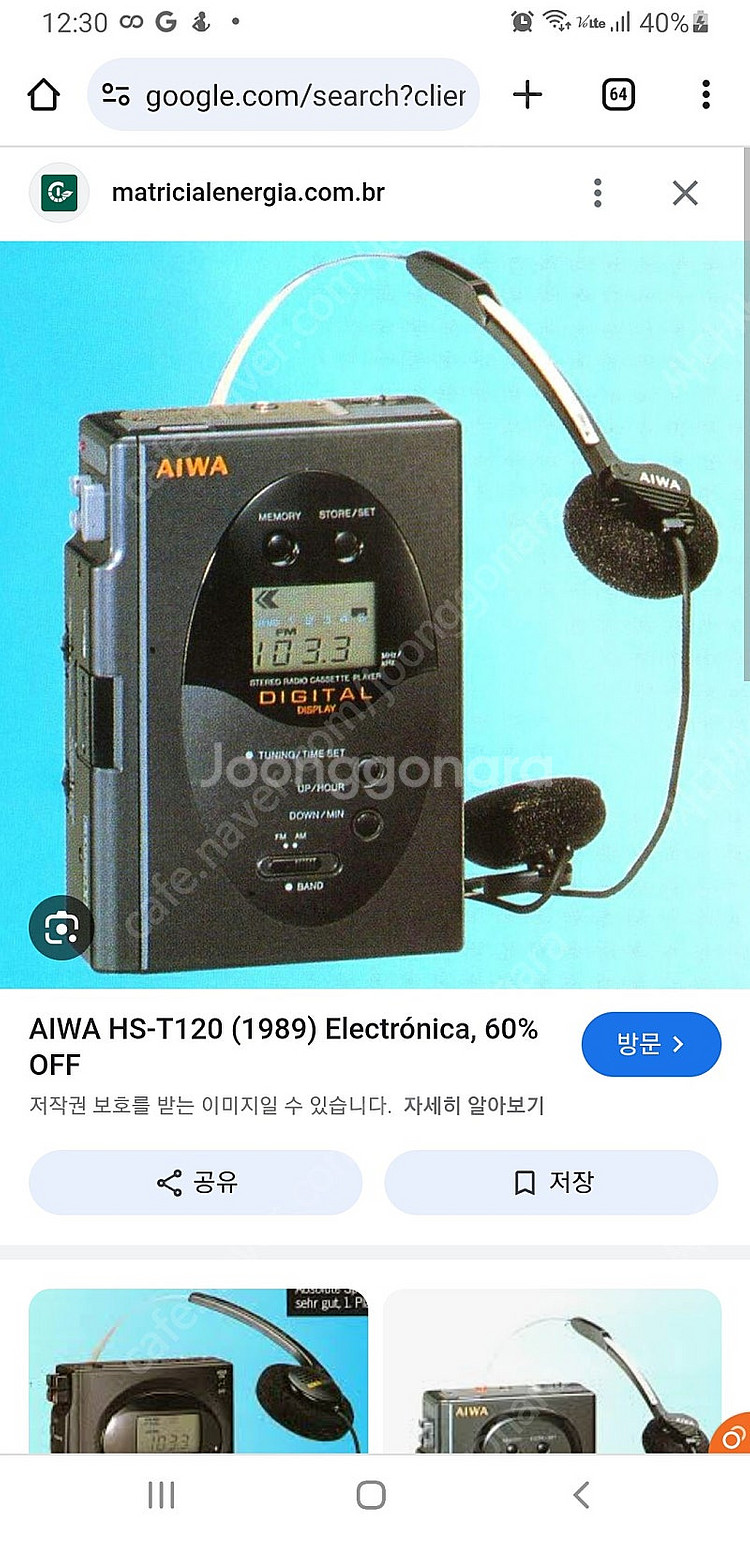The height and width of the screenshot is (1541, 750).
Task: Go to the Chrome home page
Action: (43, 95)
